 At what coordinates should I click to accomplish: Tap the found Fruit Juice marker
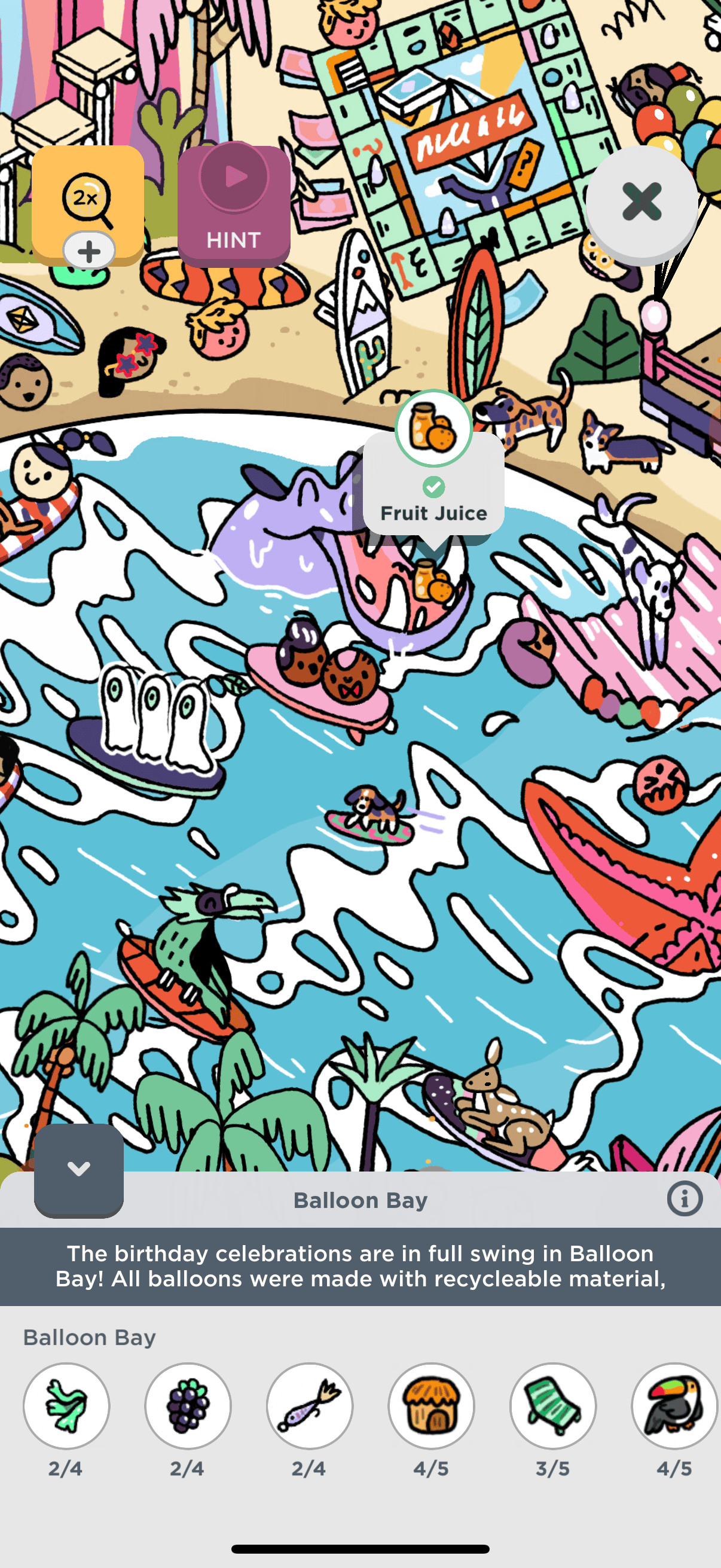pos(433,429)
